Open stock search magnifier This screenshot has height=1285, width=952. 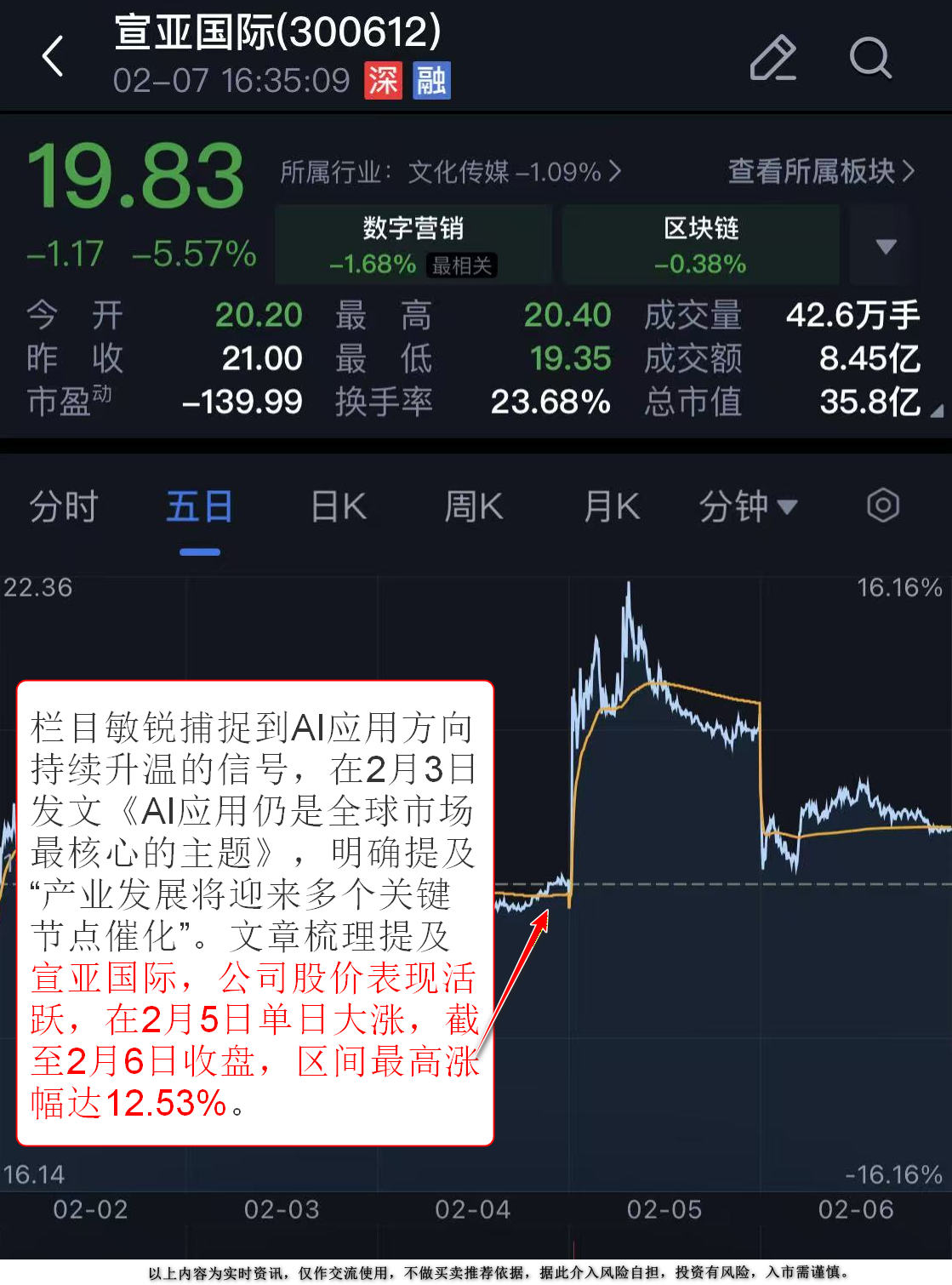coord(869,58)
